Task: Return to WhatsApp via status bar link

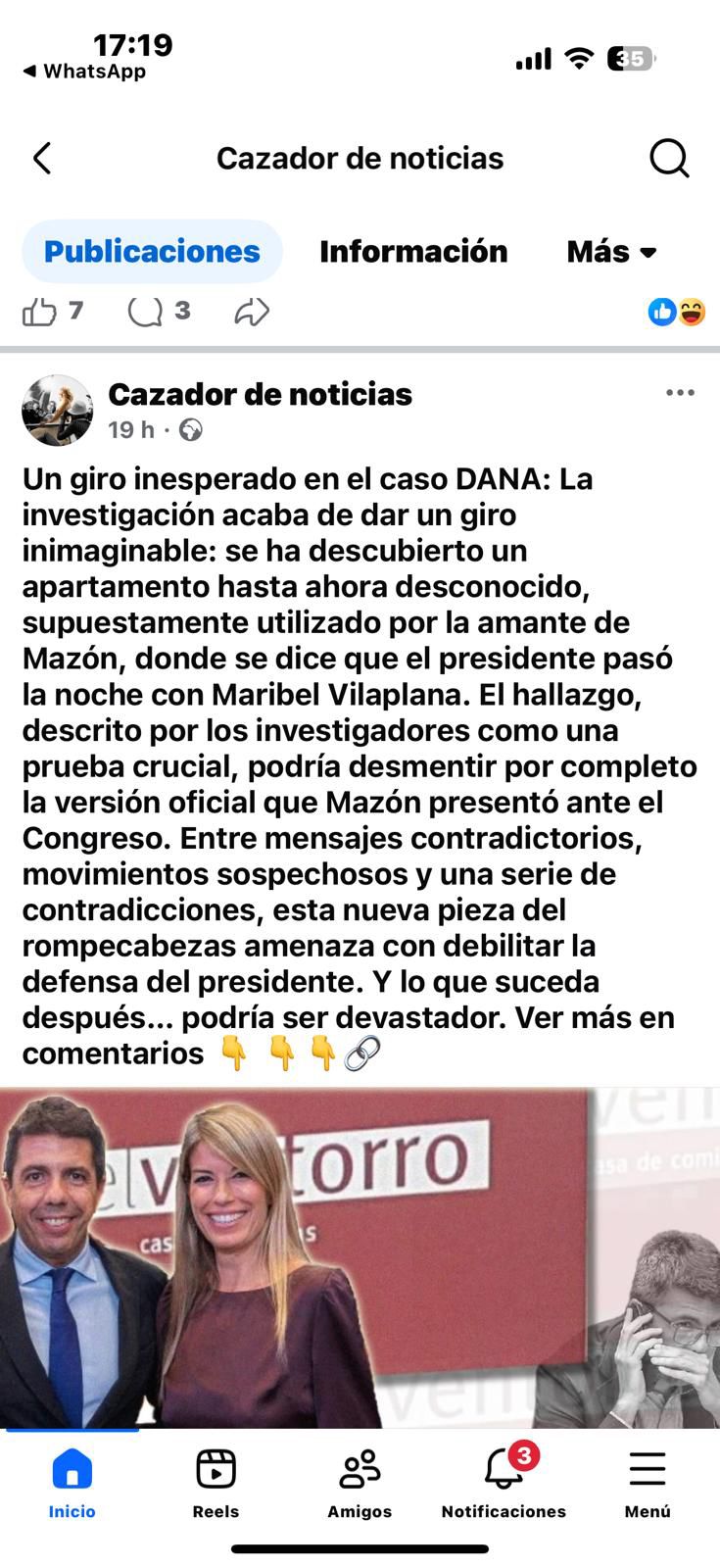Action: point(84,72)
